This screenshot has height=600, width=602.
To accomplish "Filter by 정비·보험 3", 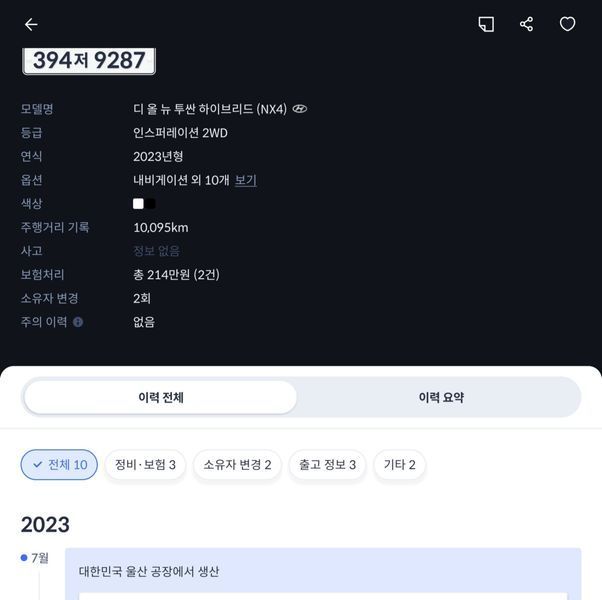I will tap(145, 465).
